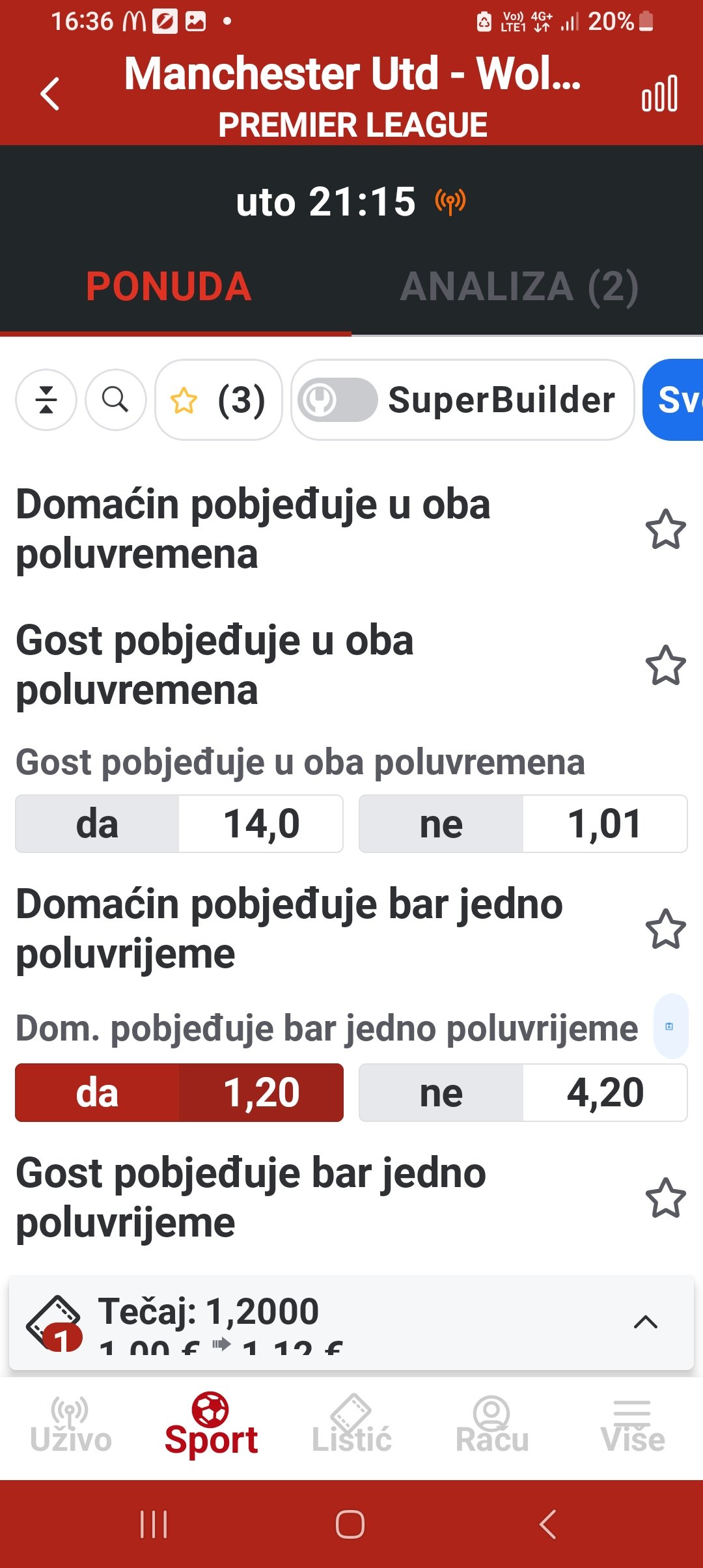Show the three favourite markets
The width and height of the screenshot is (703, 1568).
[218, 400]
